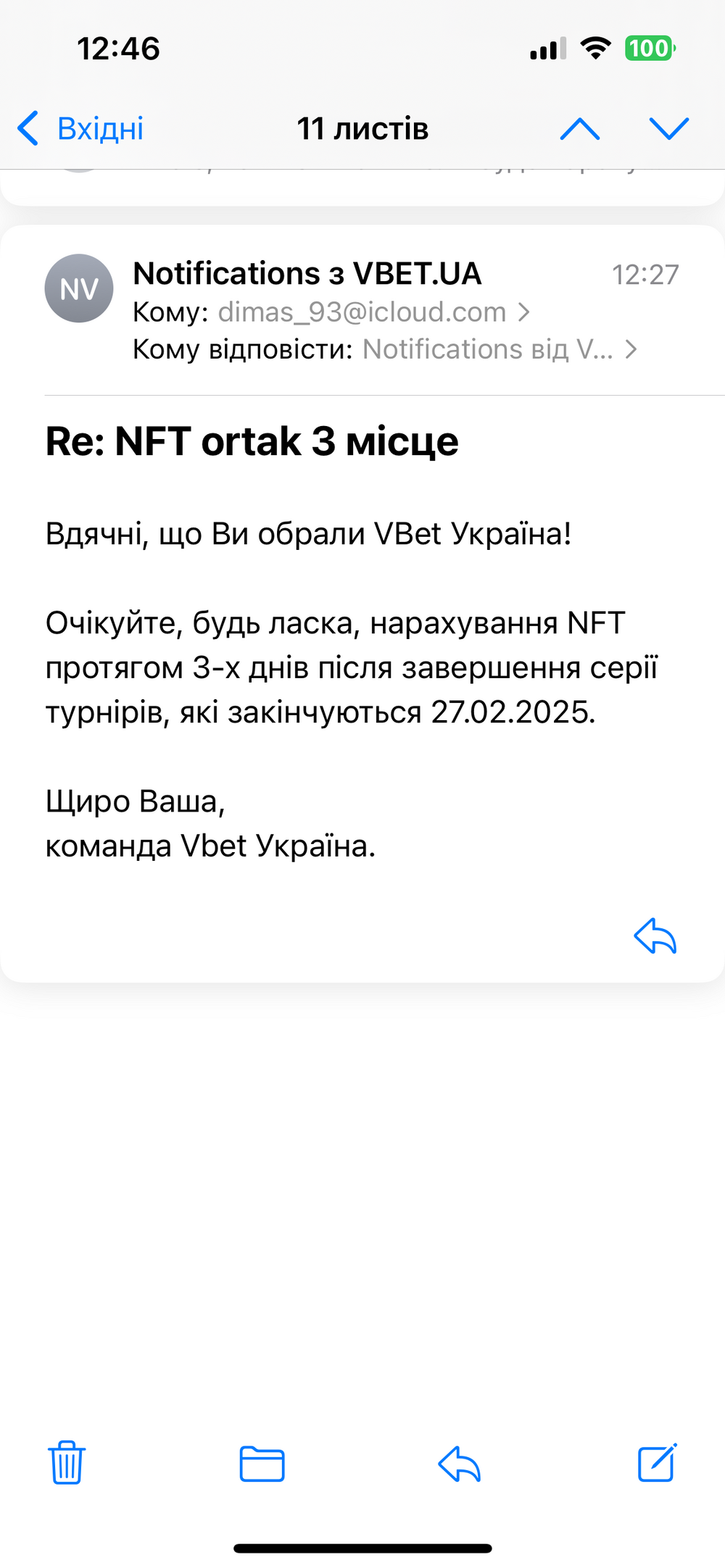Compose a new email
Screen dimensions: 725x1568
click(x=657, y=1463)
